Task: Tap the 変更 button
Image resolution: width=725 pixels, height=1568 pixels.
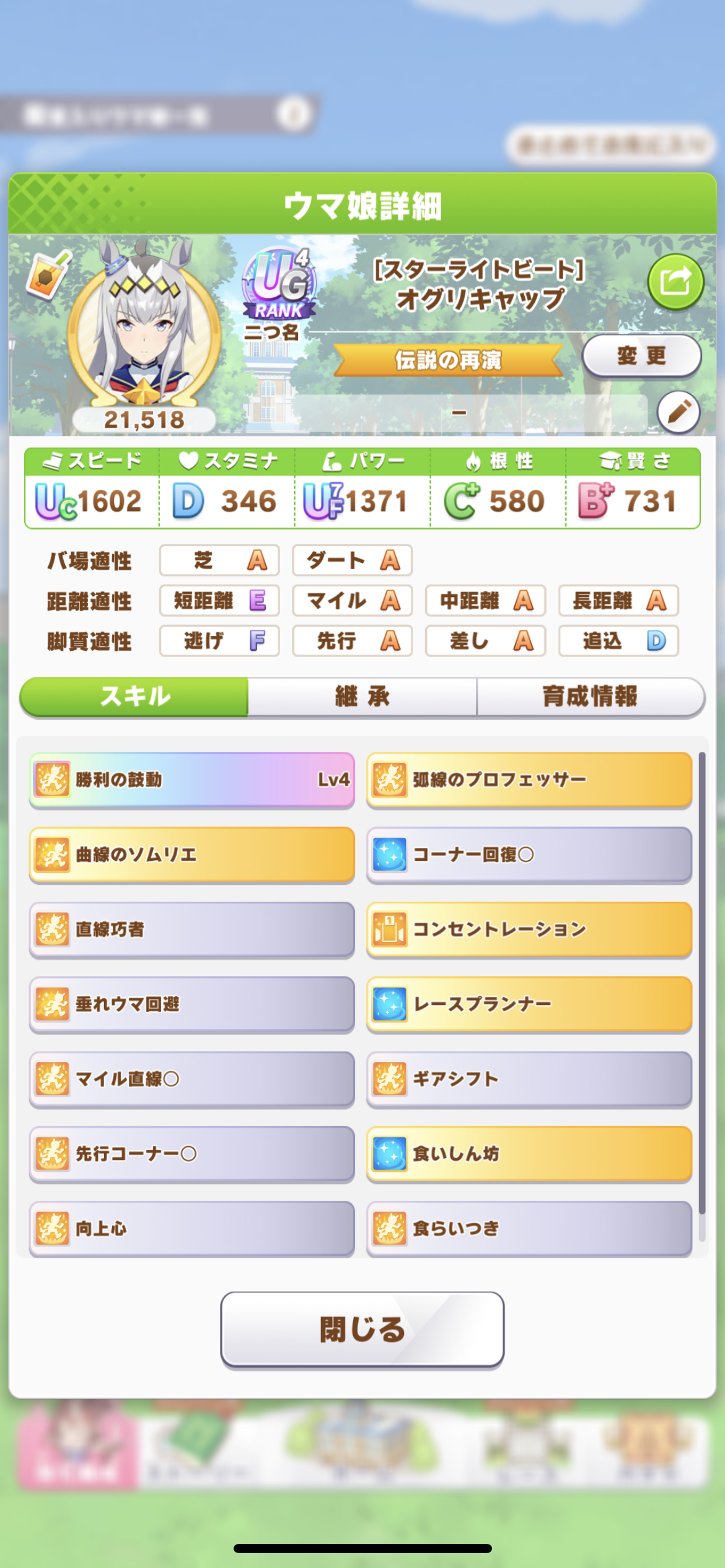Action: (641, 355)
